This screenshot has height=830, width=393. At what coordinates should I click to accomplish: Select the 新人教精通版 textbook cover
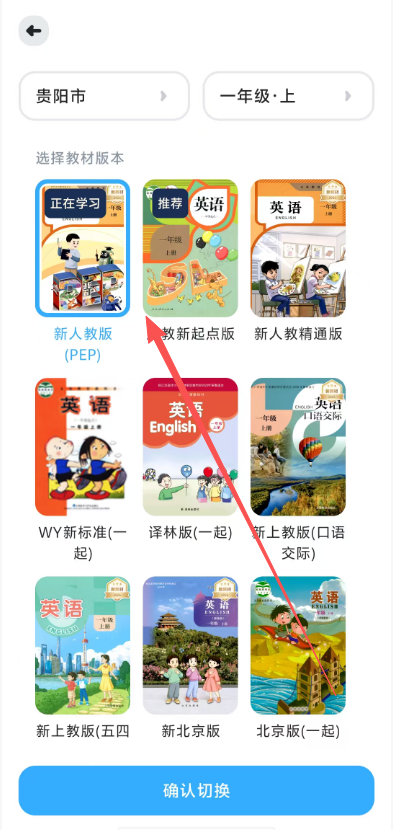coord(298,248)
